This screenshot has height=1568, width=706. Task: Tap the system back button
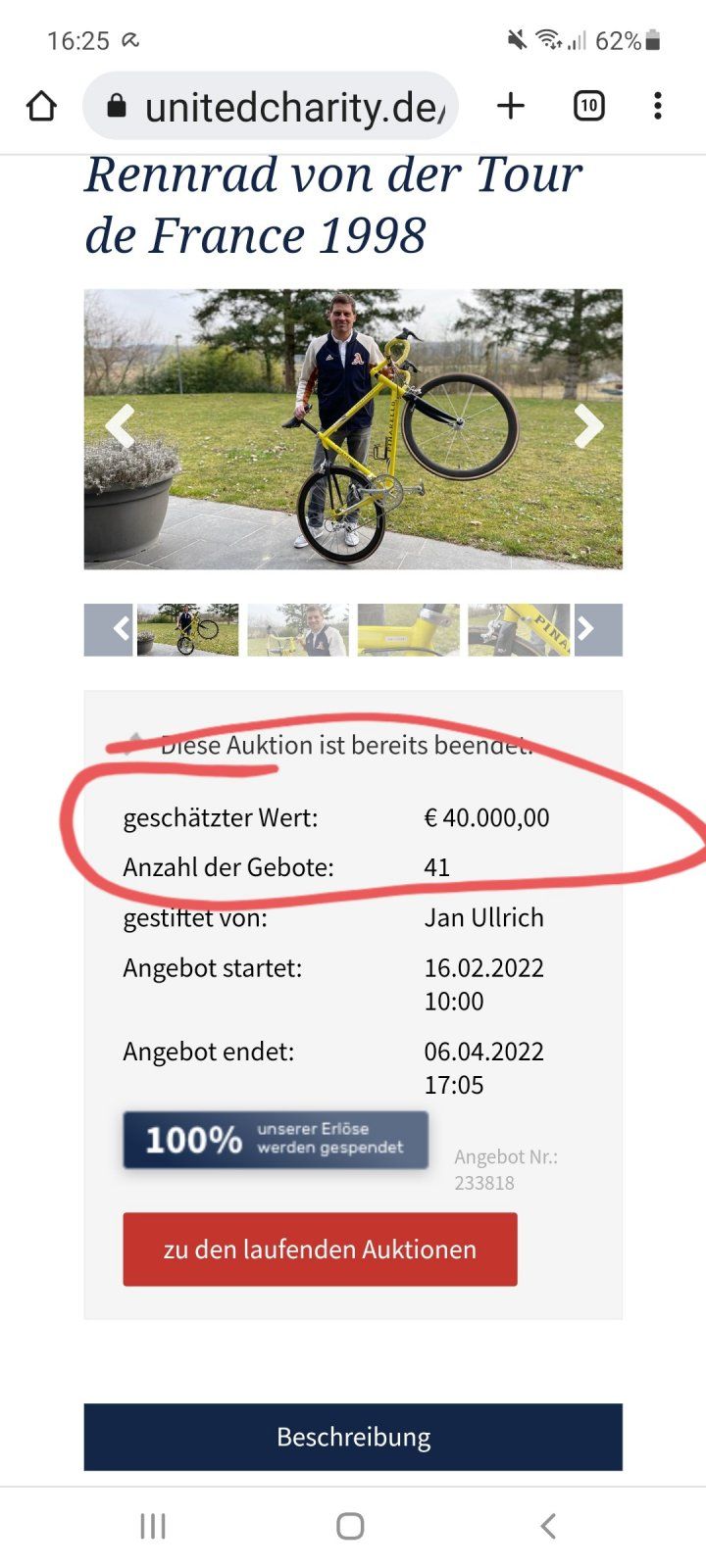(x=548, y=1526)
